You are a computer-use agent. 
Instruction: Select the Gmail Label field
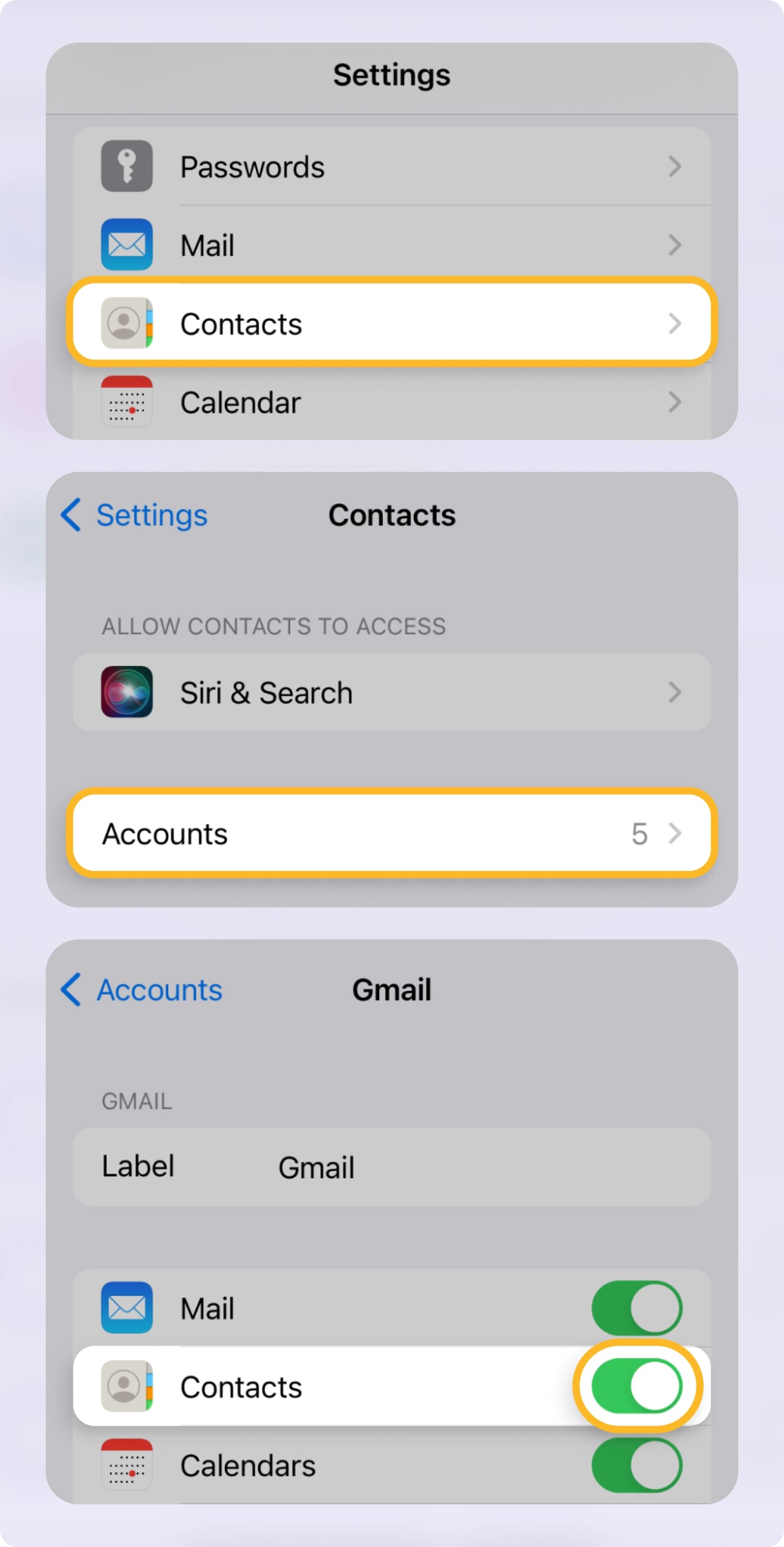pyautogui.click(x=390, y=1166)
